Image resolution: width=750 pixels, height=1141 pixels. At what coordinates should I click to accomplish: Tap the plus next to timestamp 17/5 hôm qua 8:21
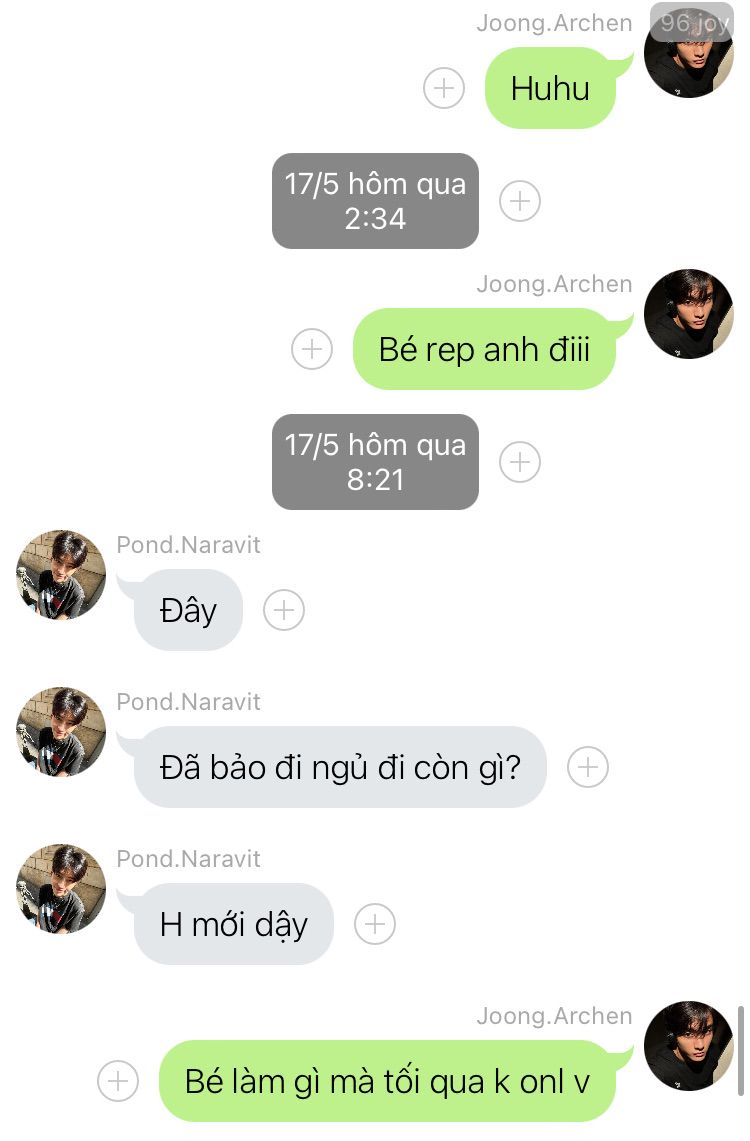pyautogui.click(x=519, y=462)
